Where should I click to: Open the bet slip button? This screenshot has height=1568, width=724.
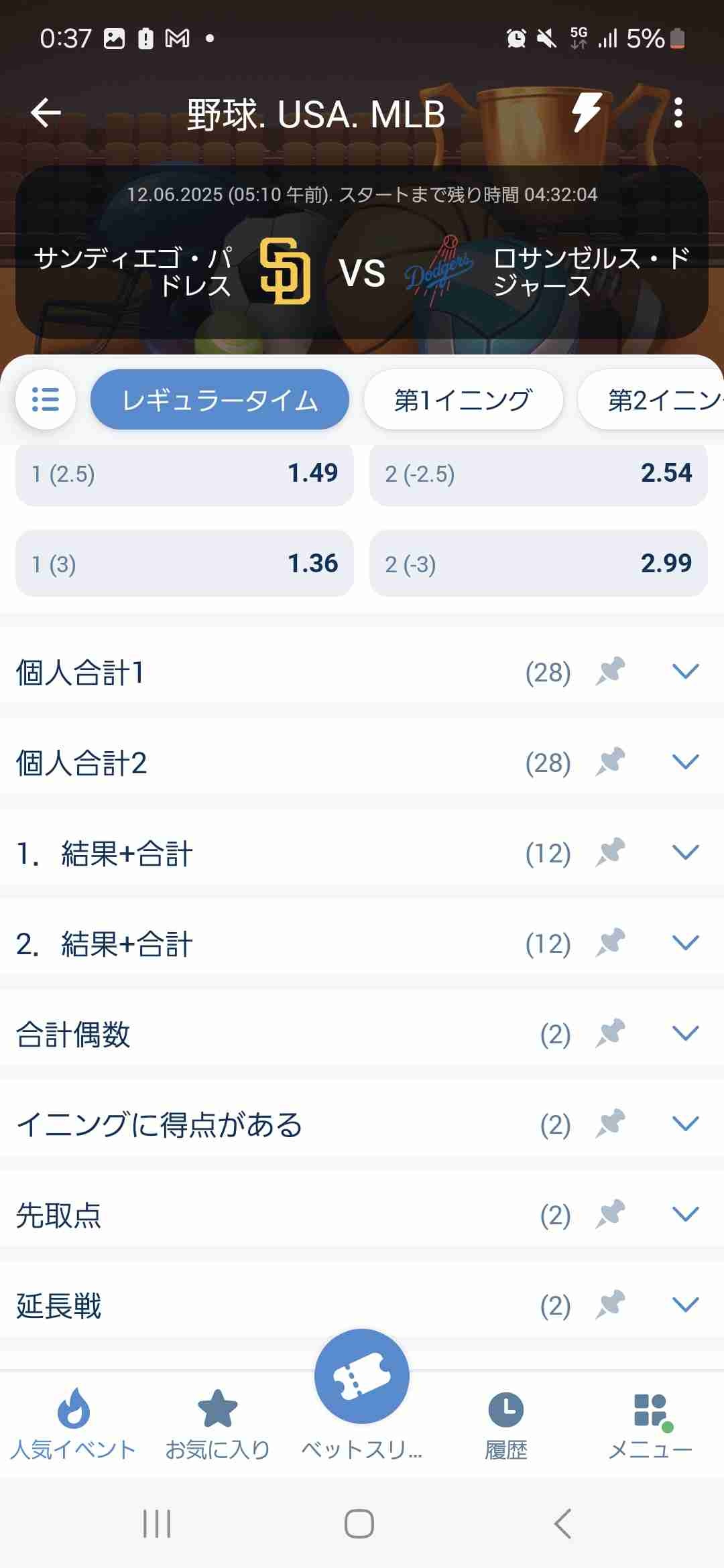pyautogui.click(x=362, y=1376)
